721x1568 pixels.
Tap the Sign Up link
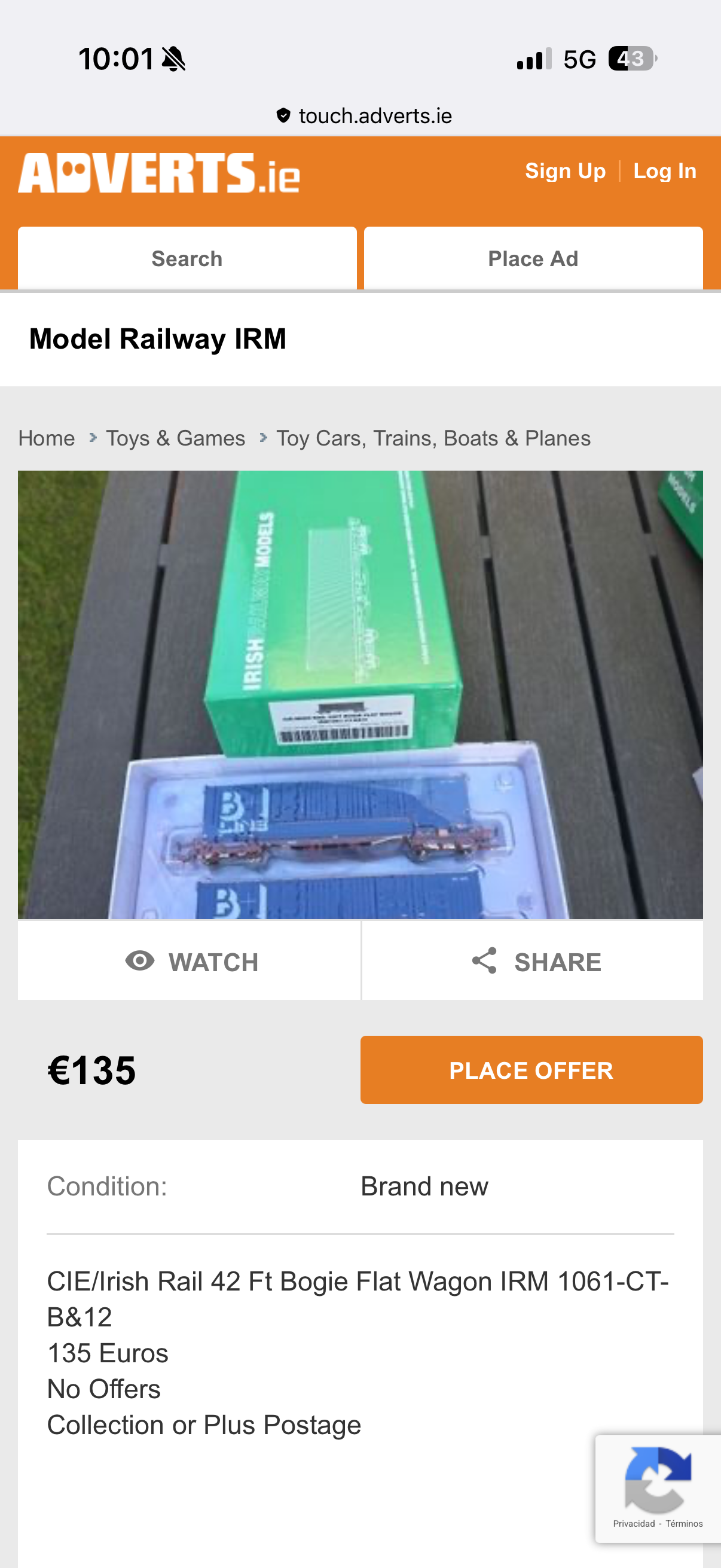click(564, 171)
